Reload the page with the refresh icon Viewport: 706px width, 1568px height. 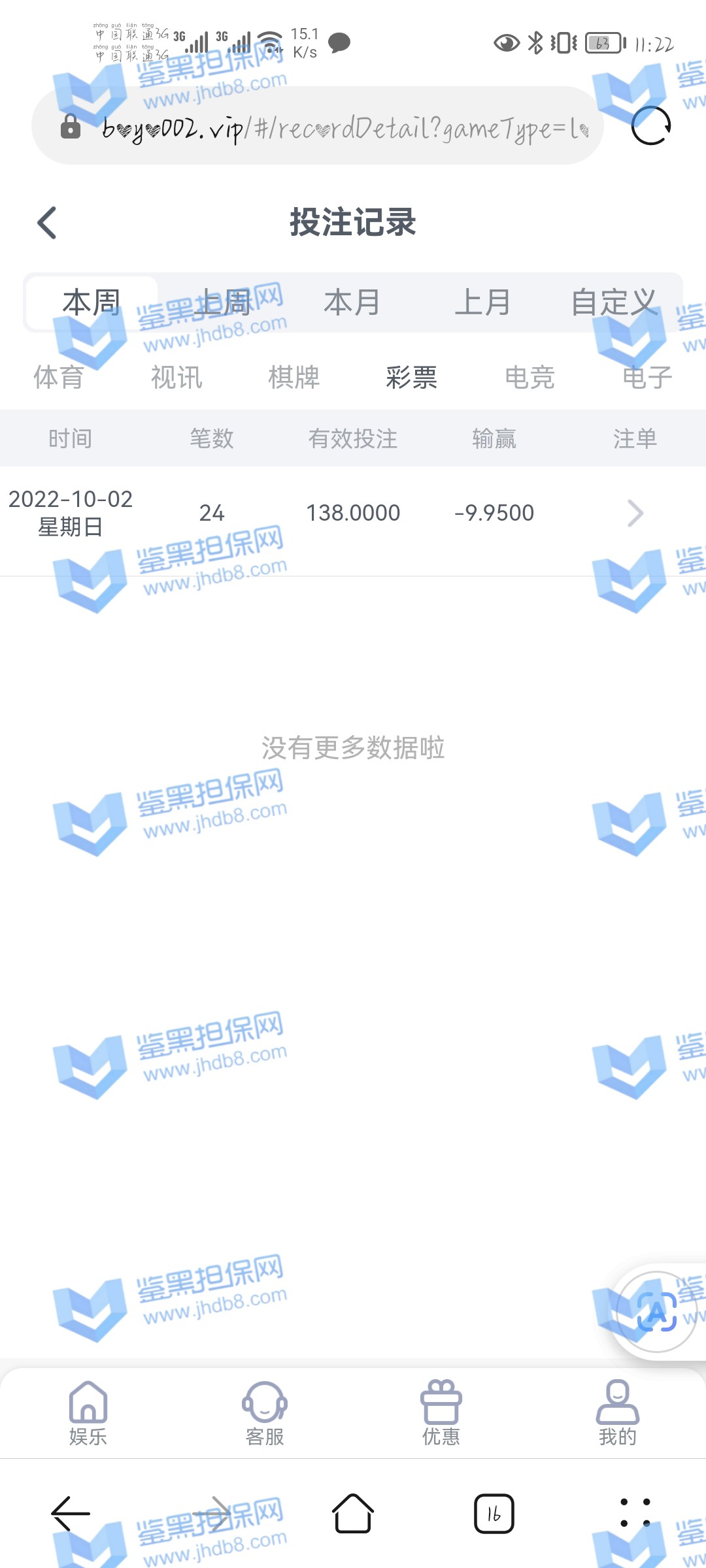click(x=651, y=125)
